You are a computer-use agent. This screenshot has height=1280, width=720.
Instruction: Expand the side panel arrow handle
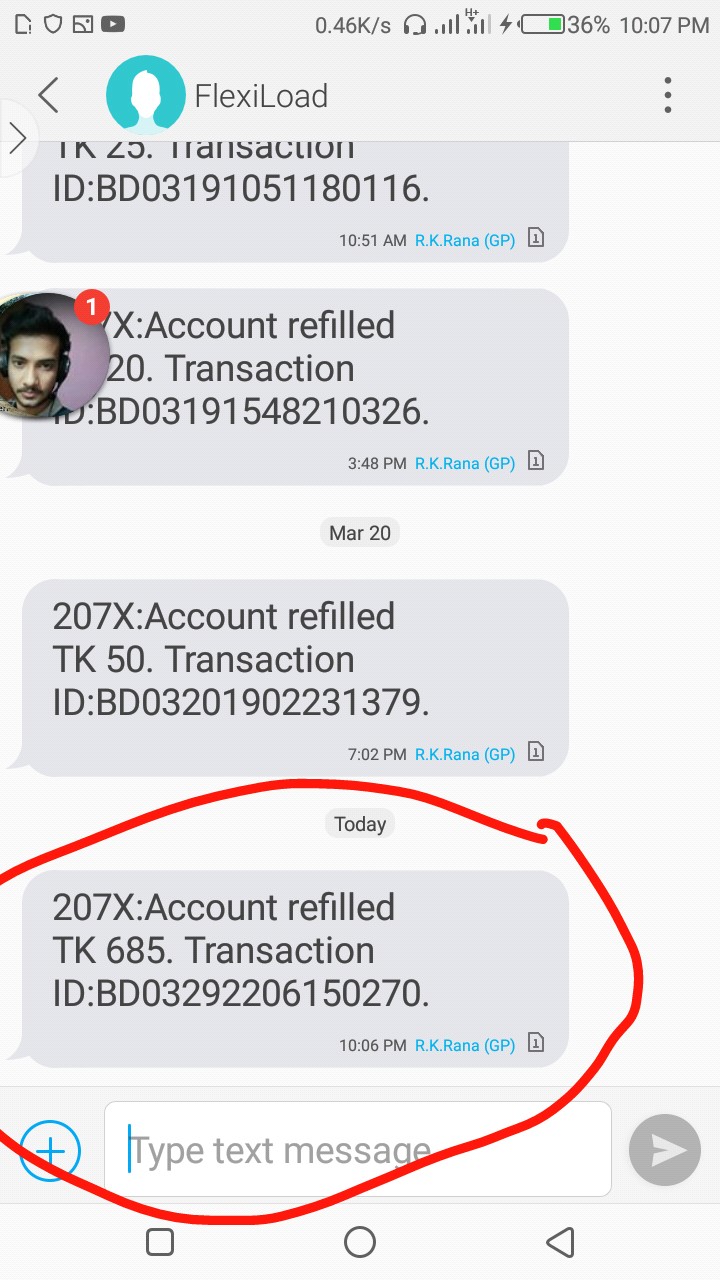click(17, 138)
